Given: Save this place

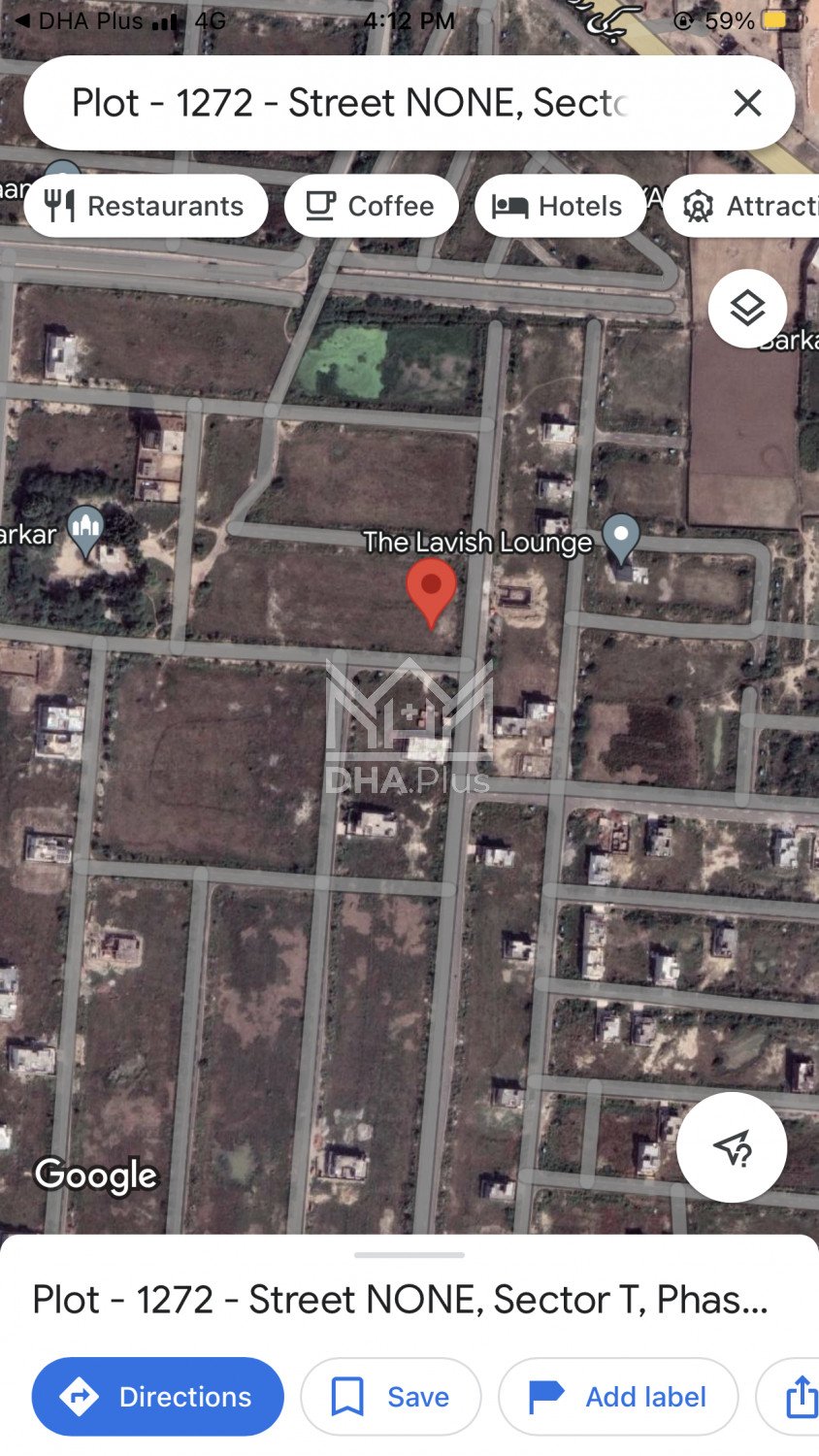Looking at the screenshot, I should click(390, 1397).
